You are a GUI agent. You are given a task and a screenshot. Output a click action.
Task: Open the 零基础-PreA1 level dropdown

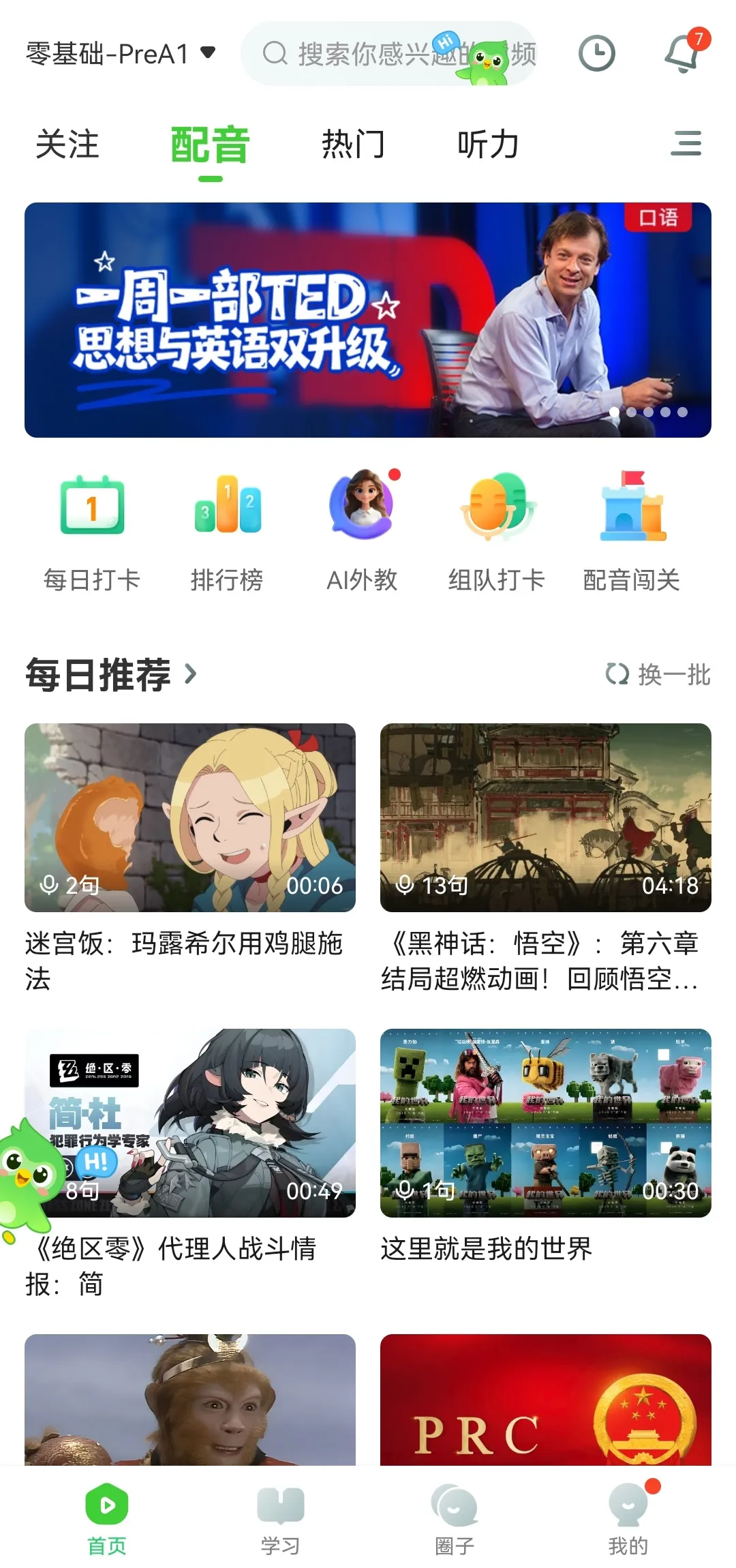[121, 53]
